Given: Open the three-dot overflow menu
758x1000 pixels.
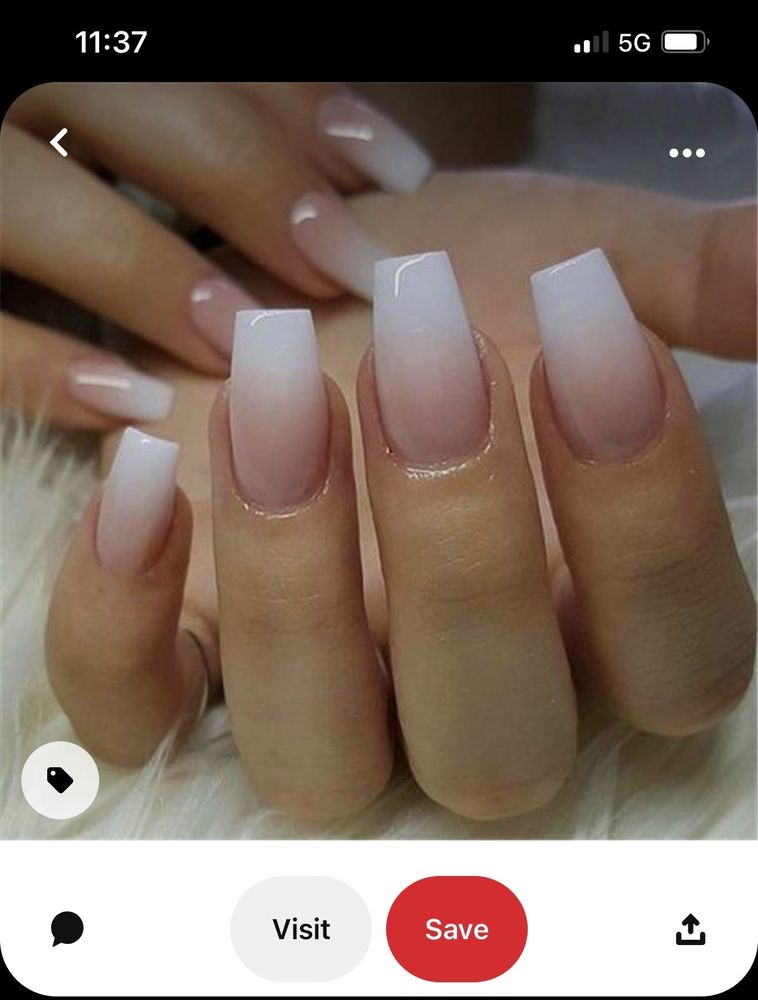Looking at the screenshot, I should pyautogui.click(x=687, y=153).
